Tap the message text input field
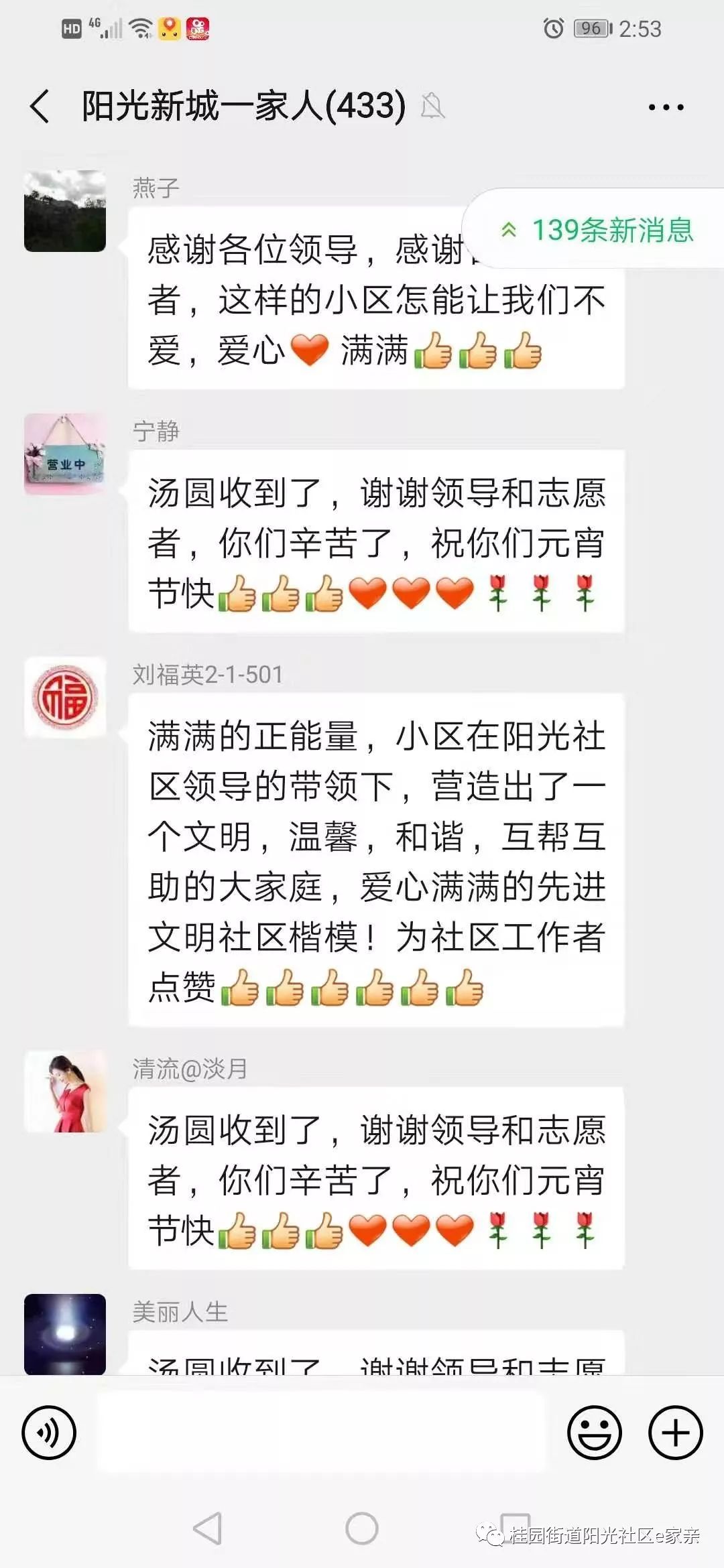 pyautogui.click(x=320, y=1432)
